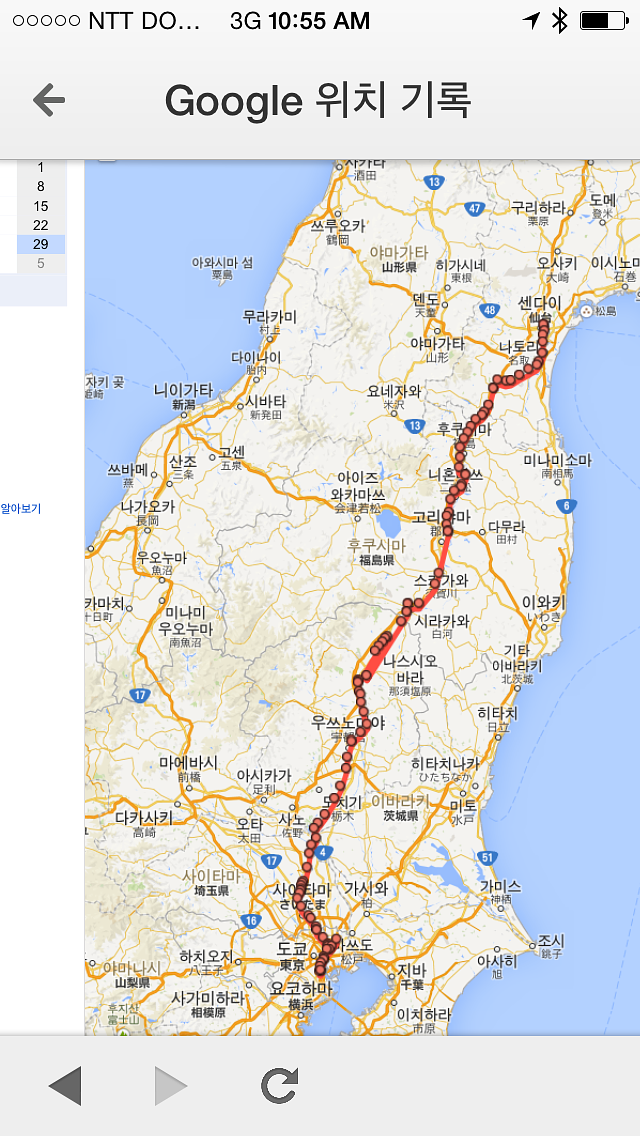Choose day 15 on the calendar

pos(41,206)
